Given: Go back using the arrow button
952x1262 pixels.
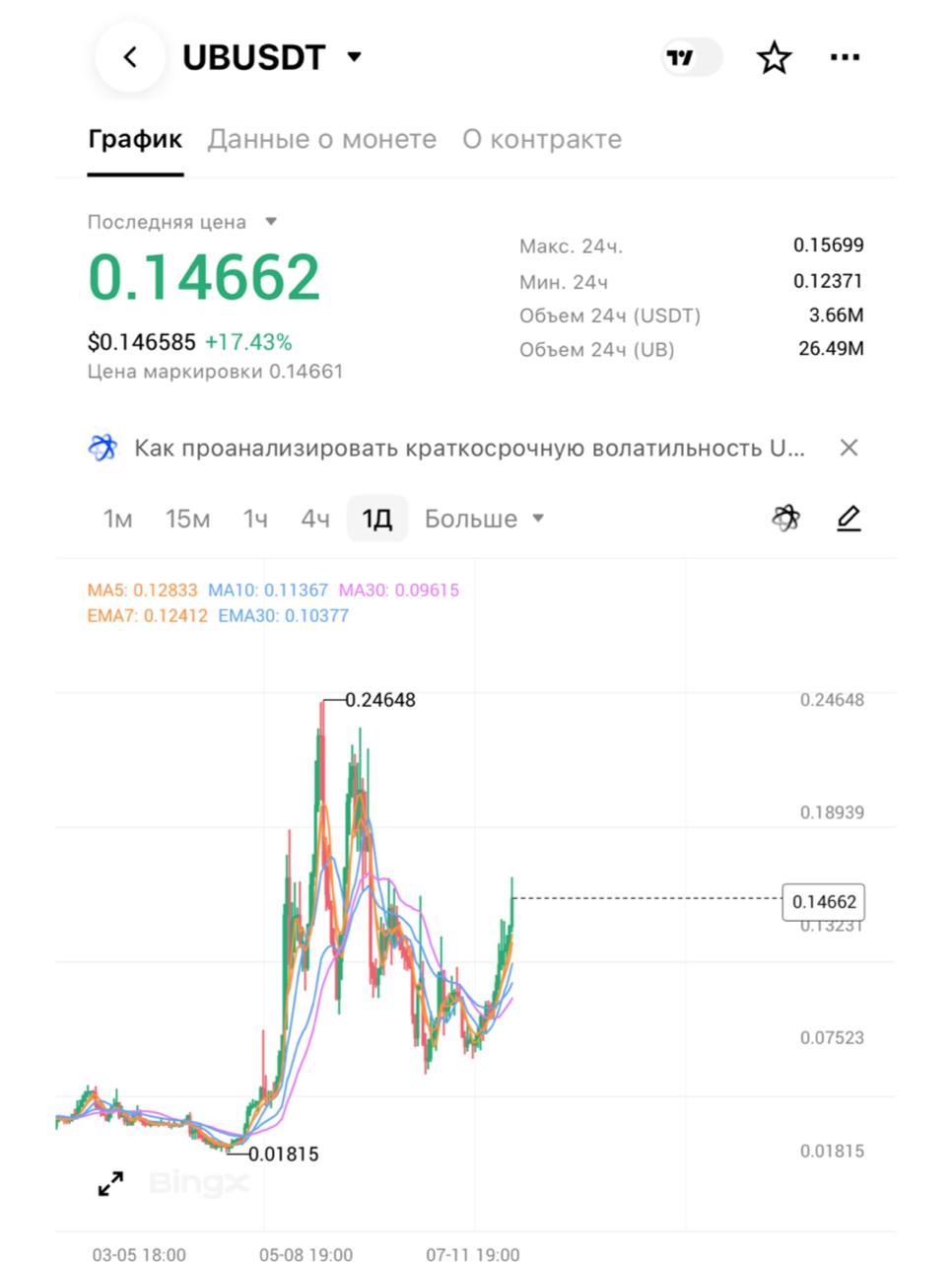Looking at the screenshot, I should pyautogui.click(x=130, y=58).
